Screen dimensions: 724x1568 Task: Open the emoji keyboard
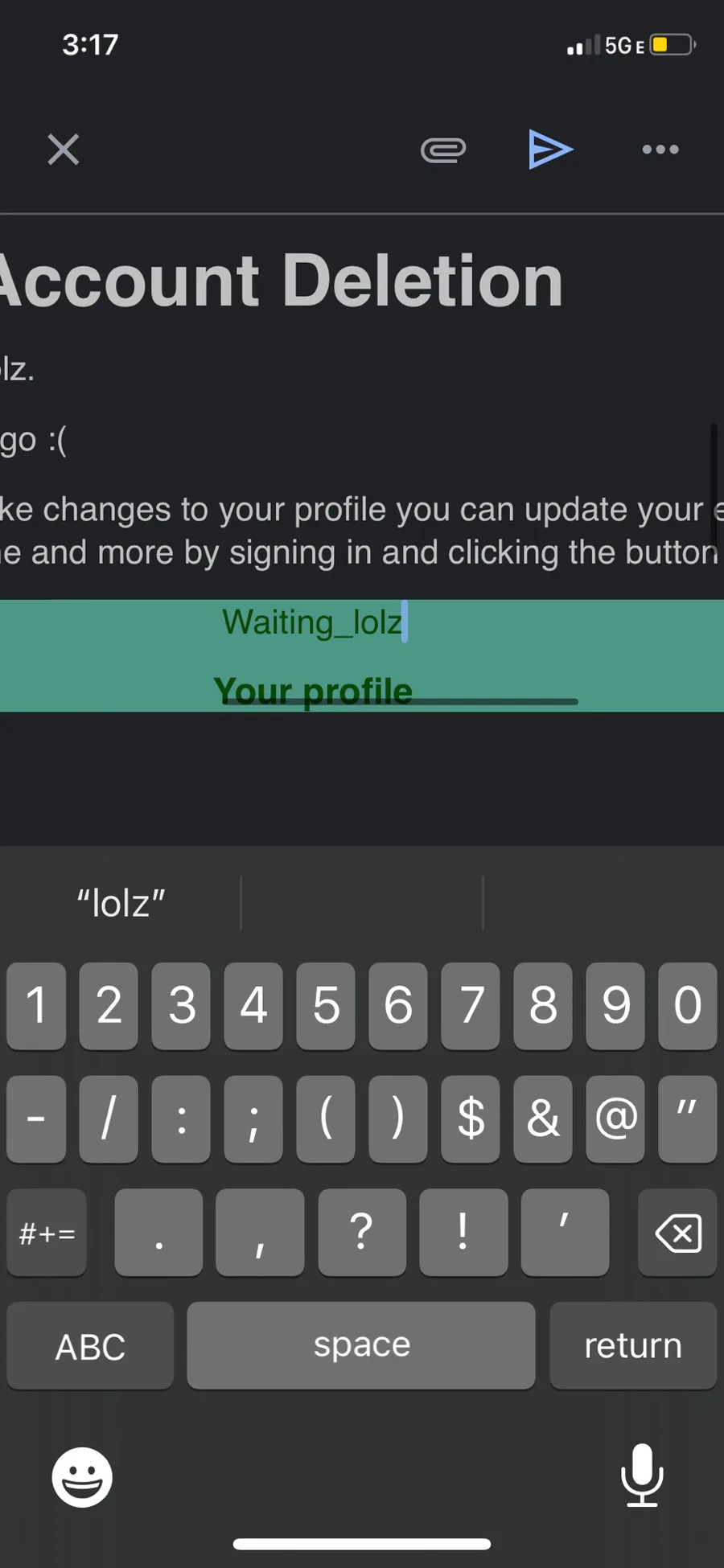coord(82,1477)
